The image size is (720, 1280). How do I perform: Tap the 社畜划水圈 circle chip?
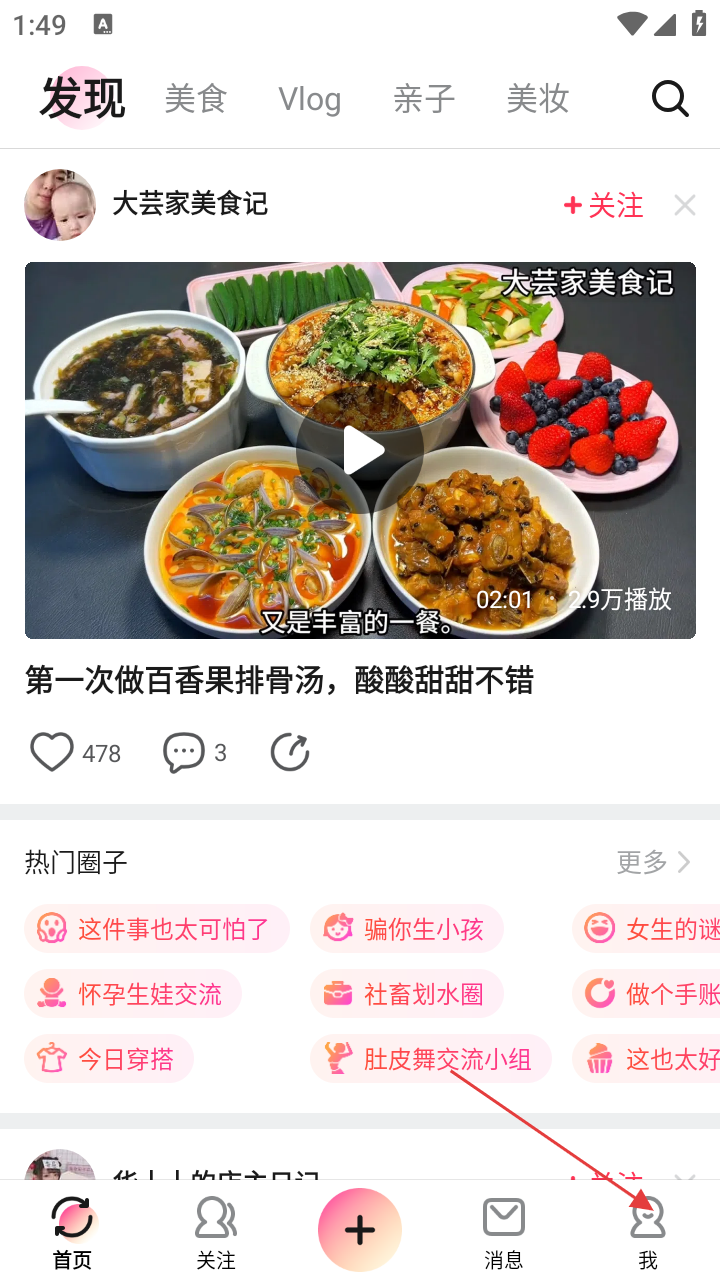(406, 994)
